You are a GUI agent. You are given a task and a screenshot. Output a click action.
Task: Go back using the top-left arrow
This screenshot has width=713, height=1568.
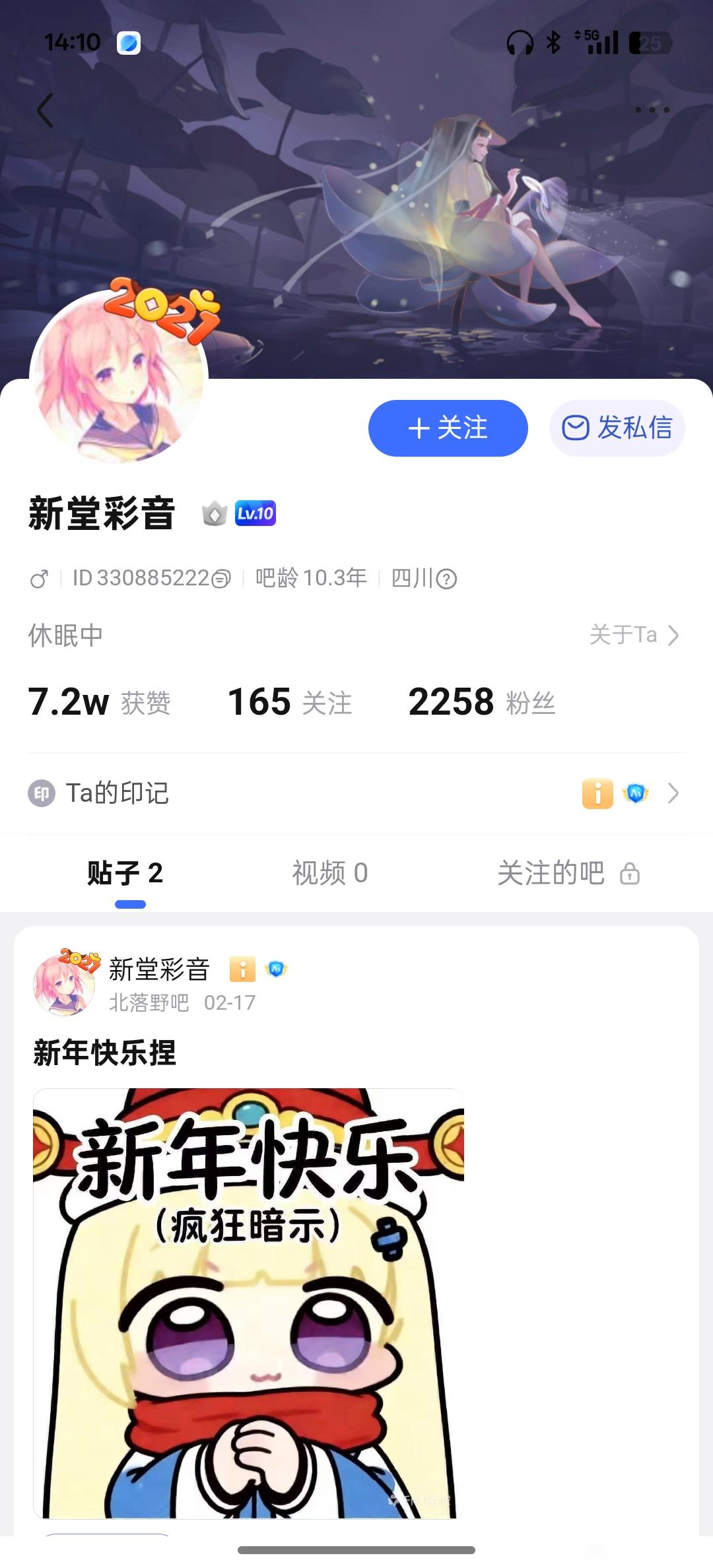(45, 110)
